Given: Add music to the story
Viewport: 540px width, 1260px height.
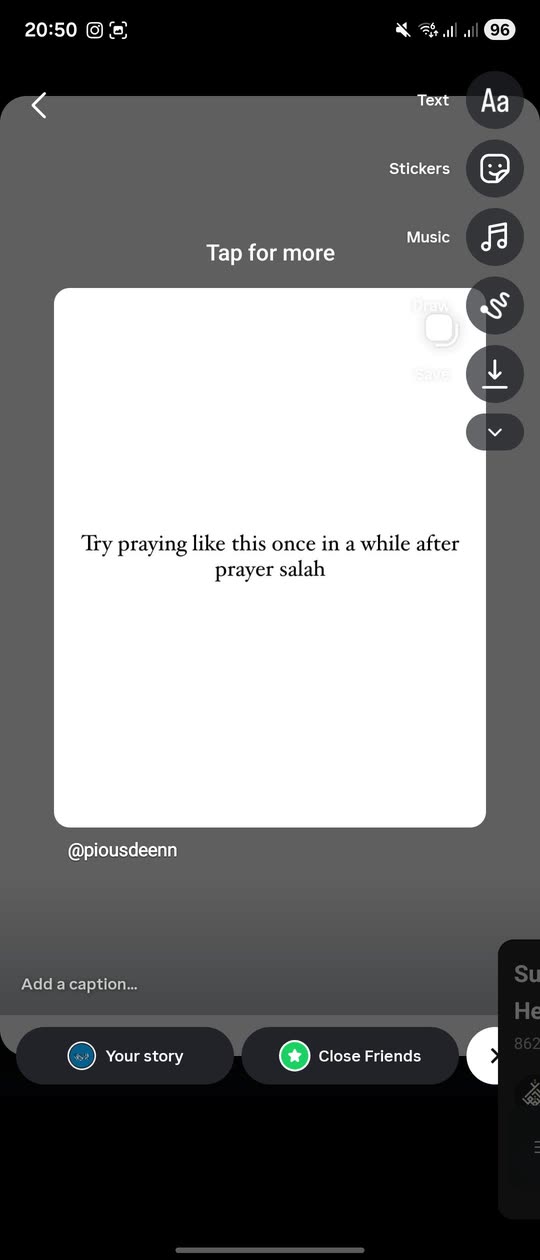Looking at the screenshot, I should click(494, 237).
